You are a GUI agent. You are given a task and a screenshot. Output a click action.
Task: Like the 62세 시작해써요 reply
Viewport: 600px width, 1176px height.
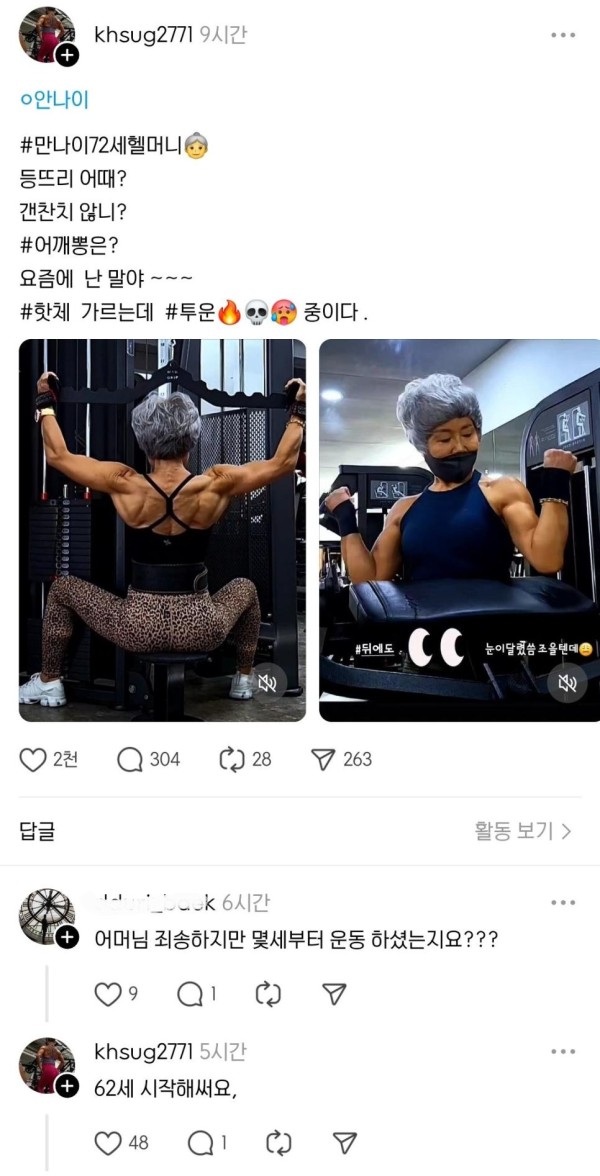(x=107, y=1143)
